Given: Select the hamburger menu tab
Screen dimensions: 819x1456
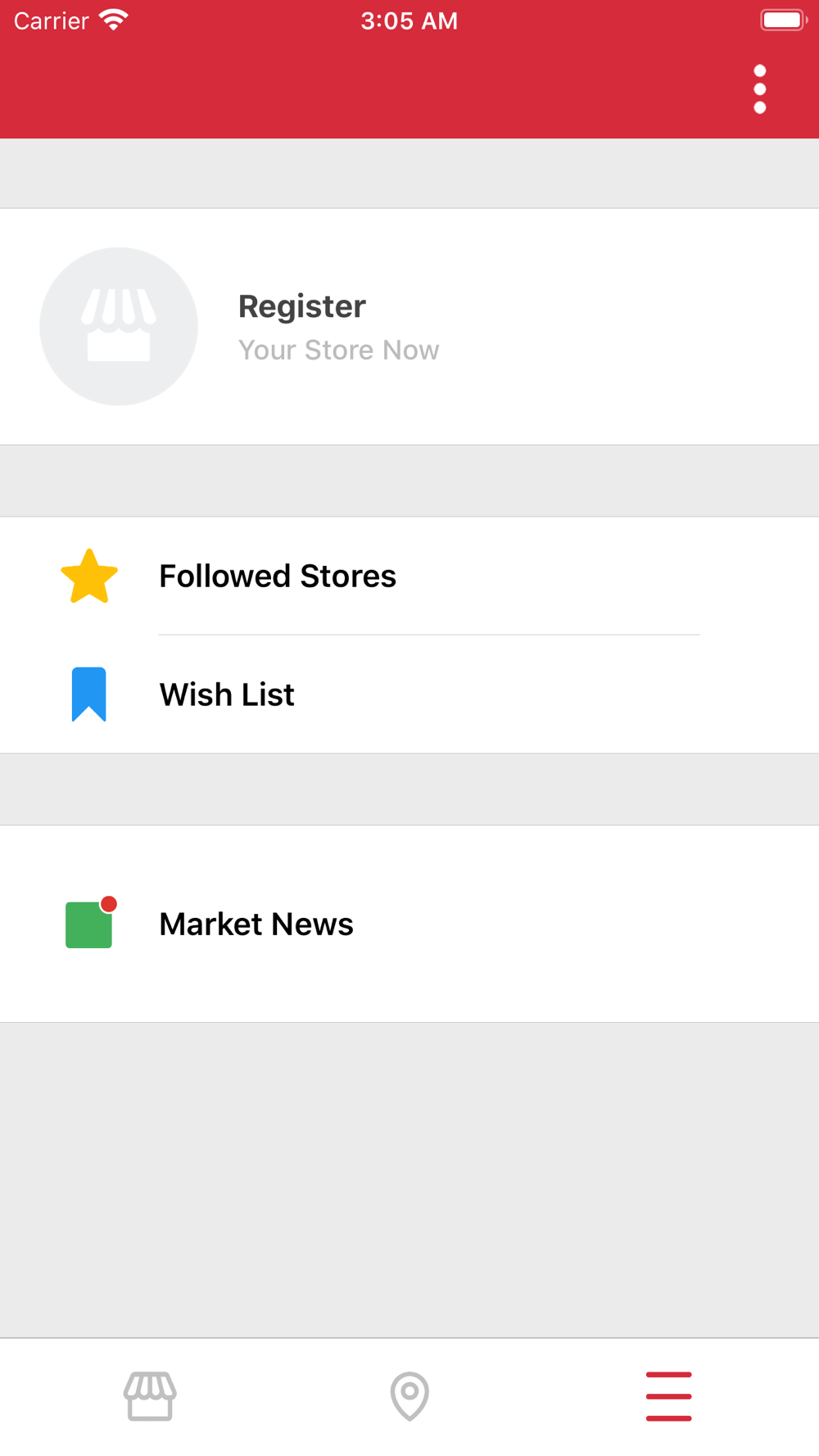Looking at the screenshot, I should (x=668, y=1396).
